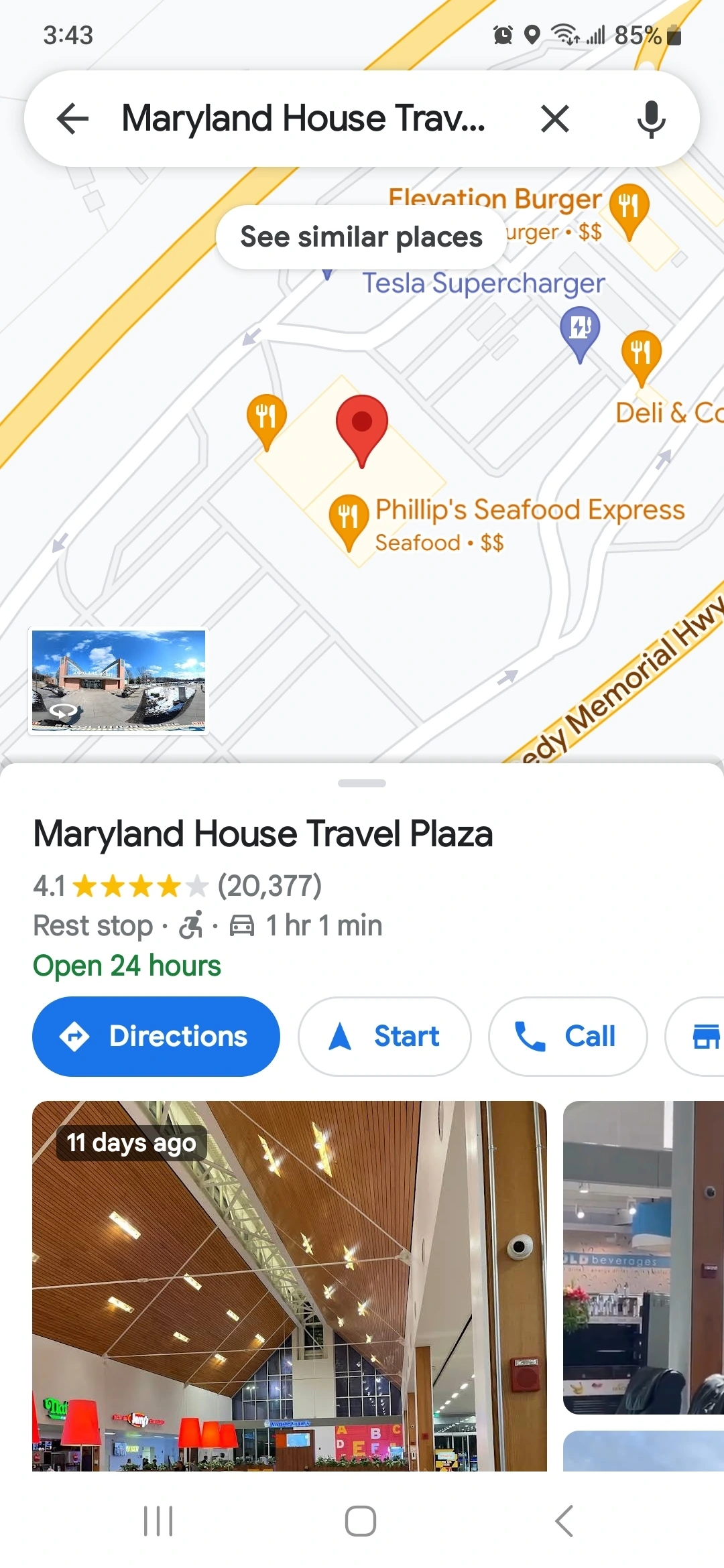Go to the phone home screen
Screen dimensions: 724x1568
361,1521
